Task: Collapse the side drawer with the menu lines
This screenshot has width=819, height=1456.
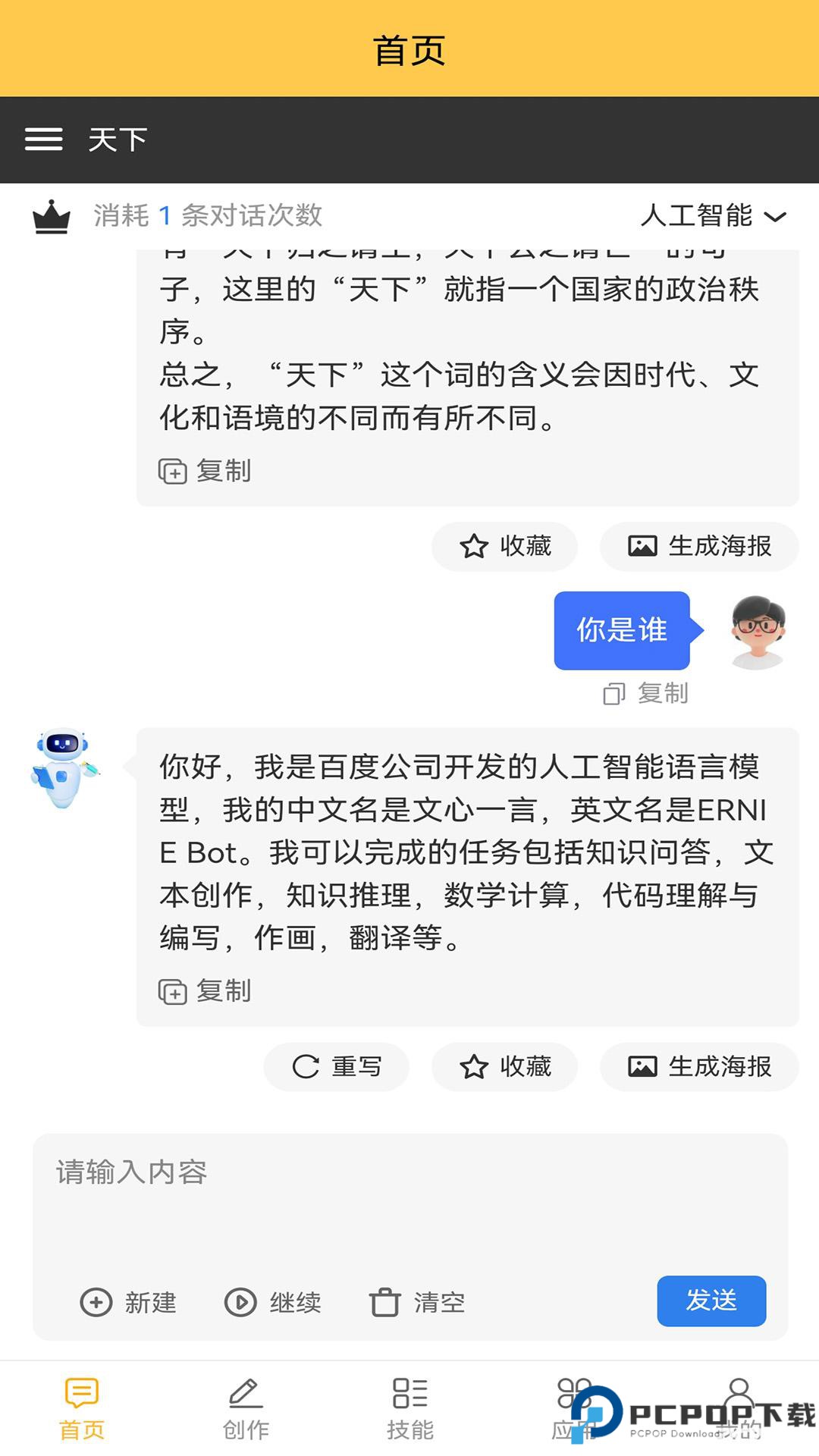Action: tap(43, 140)
